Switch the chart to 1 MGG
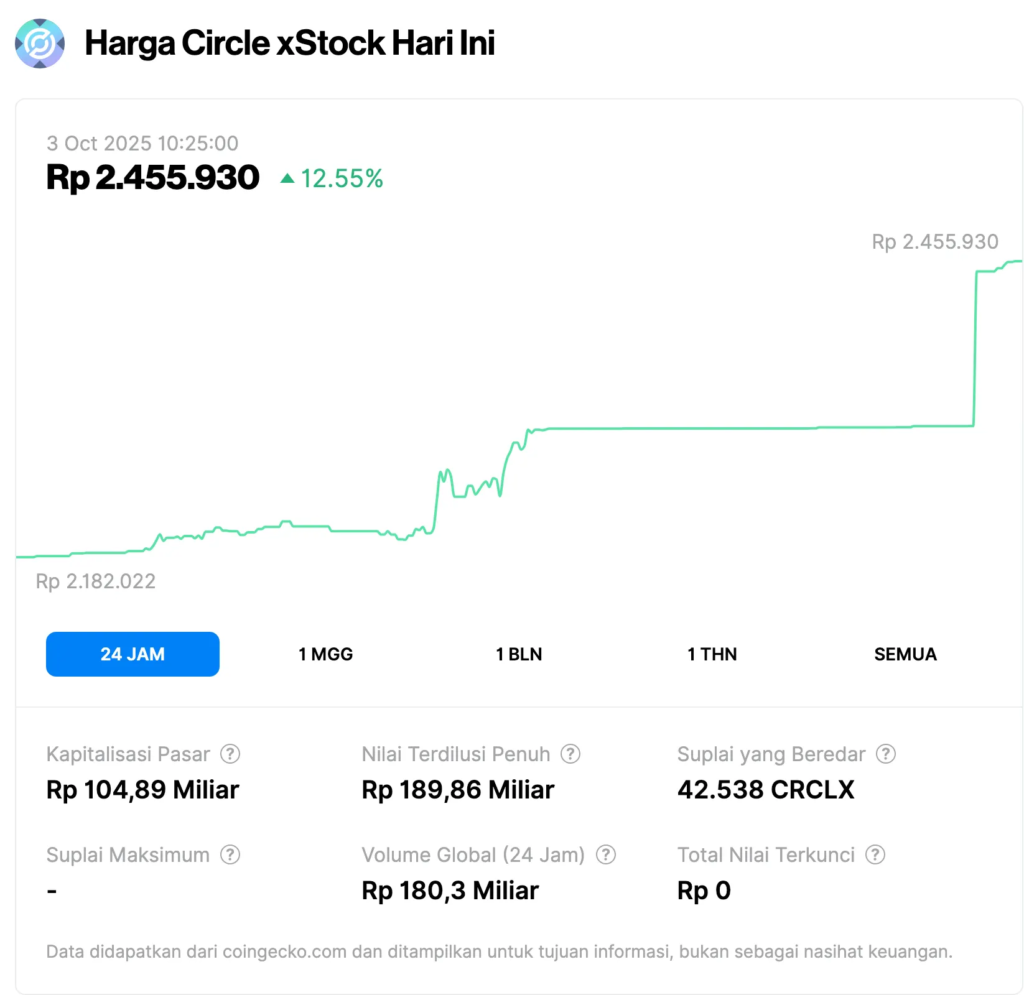 [x=326, y=654]
